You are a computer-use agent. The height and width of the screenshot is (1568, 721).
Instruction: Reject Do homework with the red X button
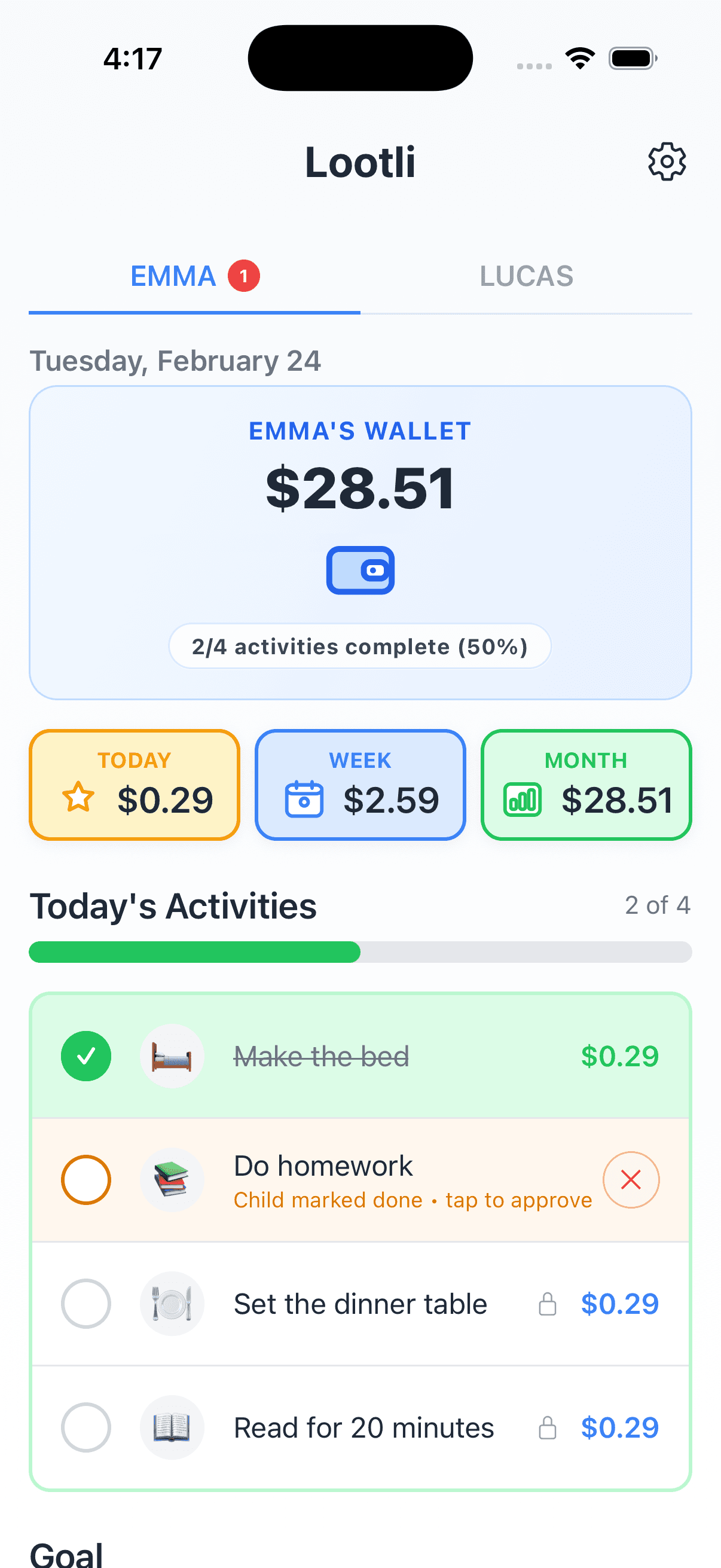631,1180
